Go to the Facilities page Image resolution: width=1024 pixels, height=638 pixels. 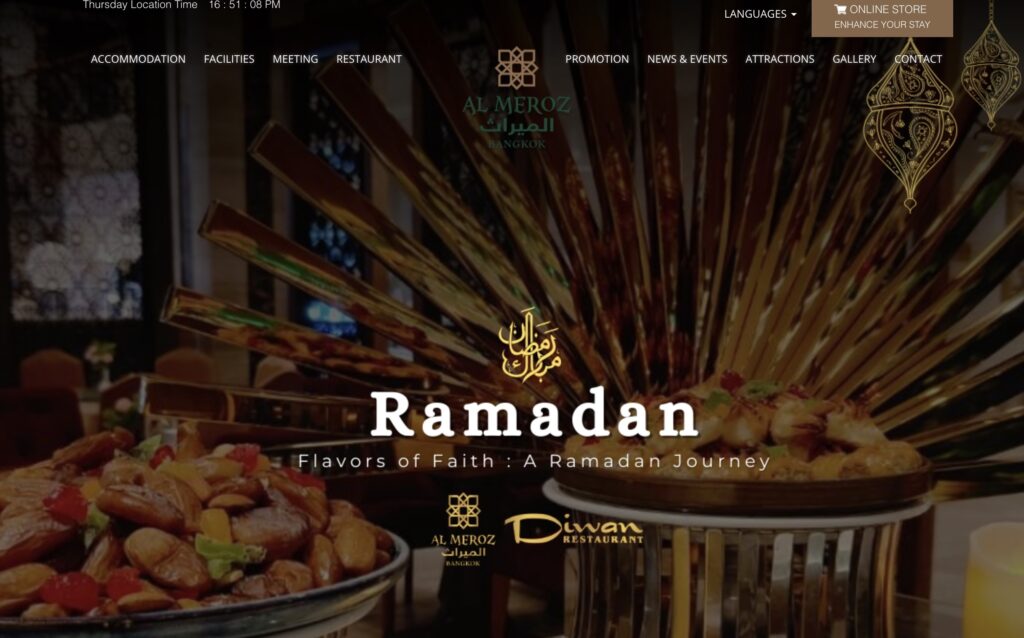[229, 59]
